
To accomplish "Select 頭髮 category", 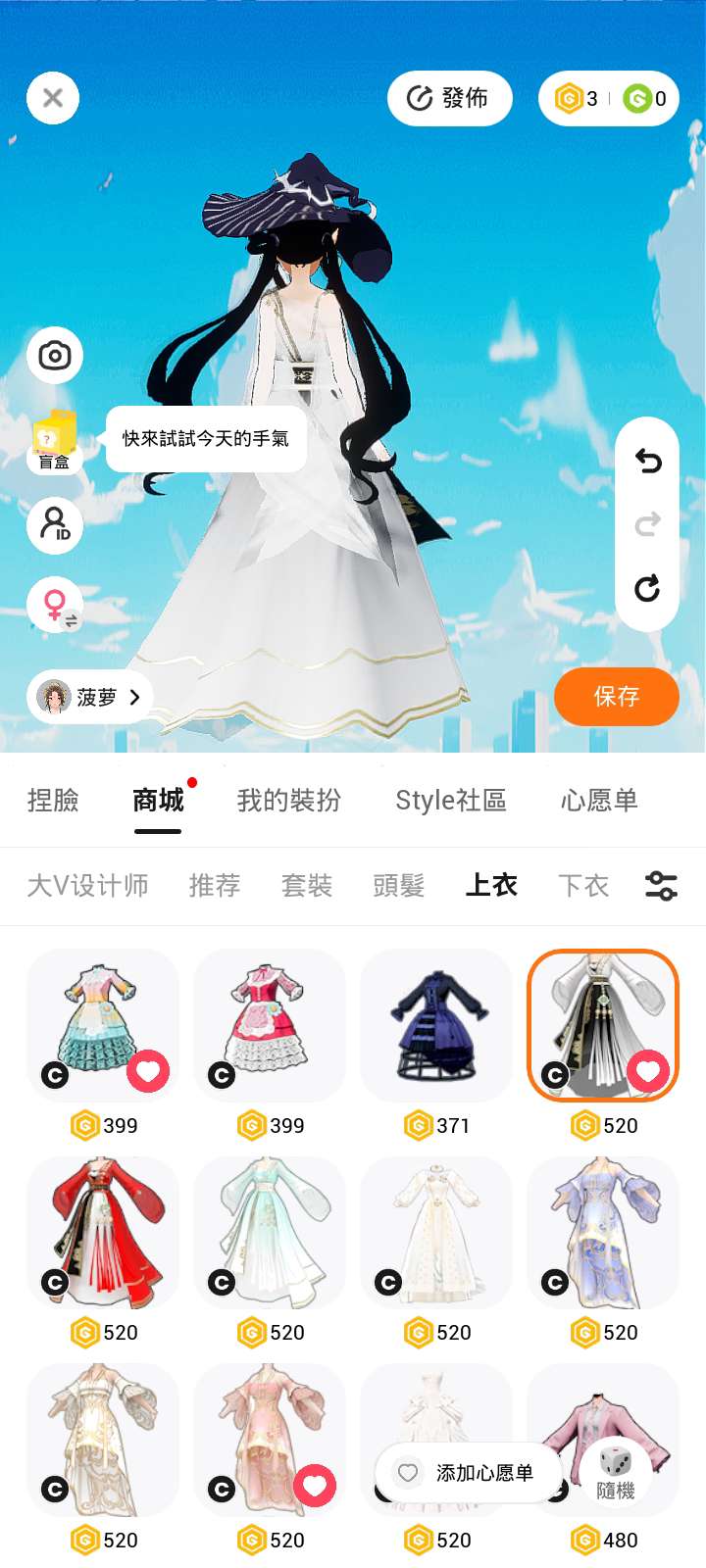I will coord(398,886).
